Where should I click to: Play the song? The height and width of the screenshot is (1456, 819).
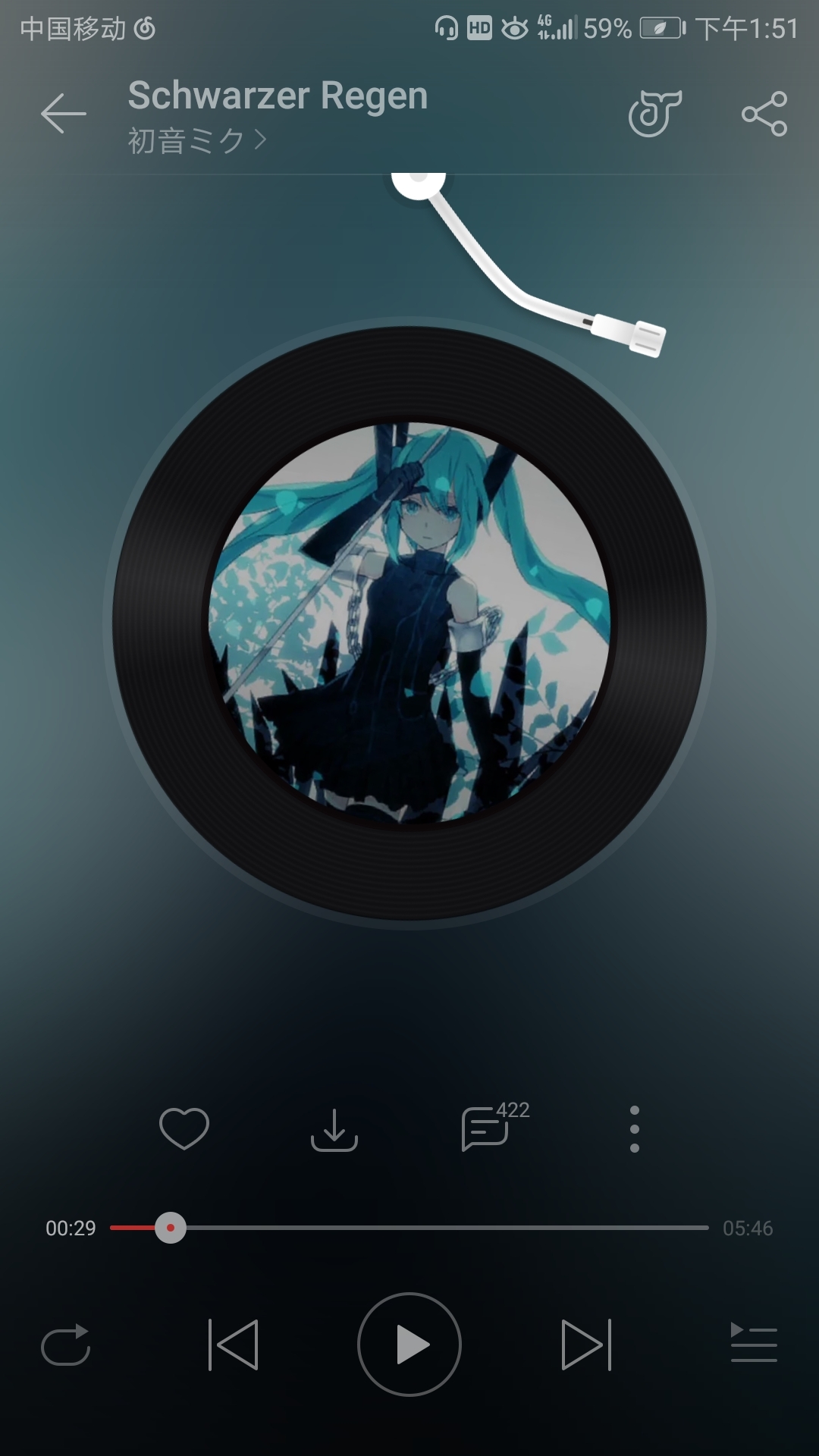[409, 1345]
